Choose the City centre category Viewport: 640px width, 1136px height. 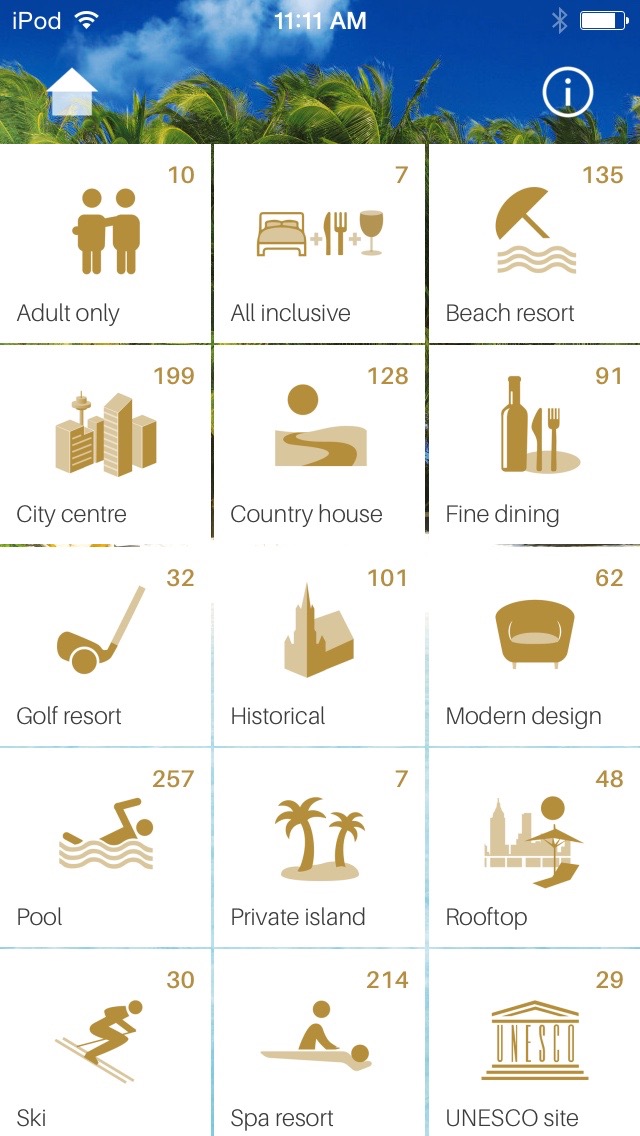[105, 444]
